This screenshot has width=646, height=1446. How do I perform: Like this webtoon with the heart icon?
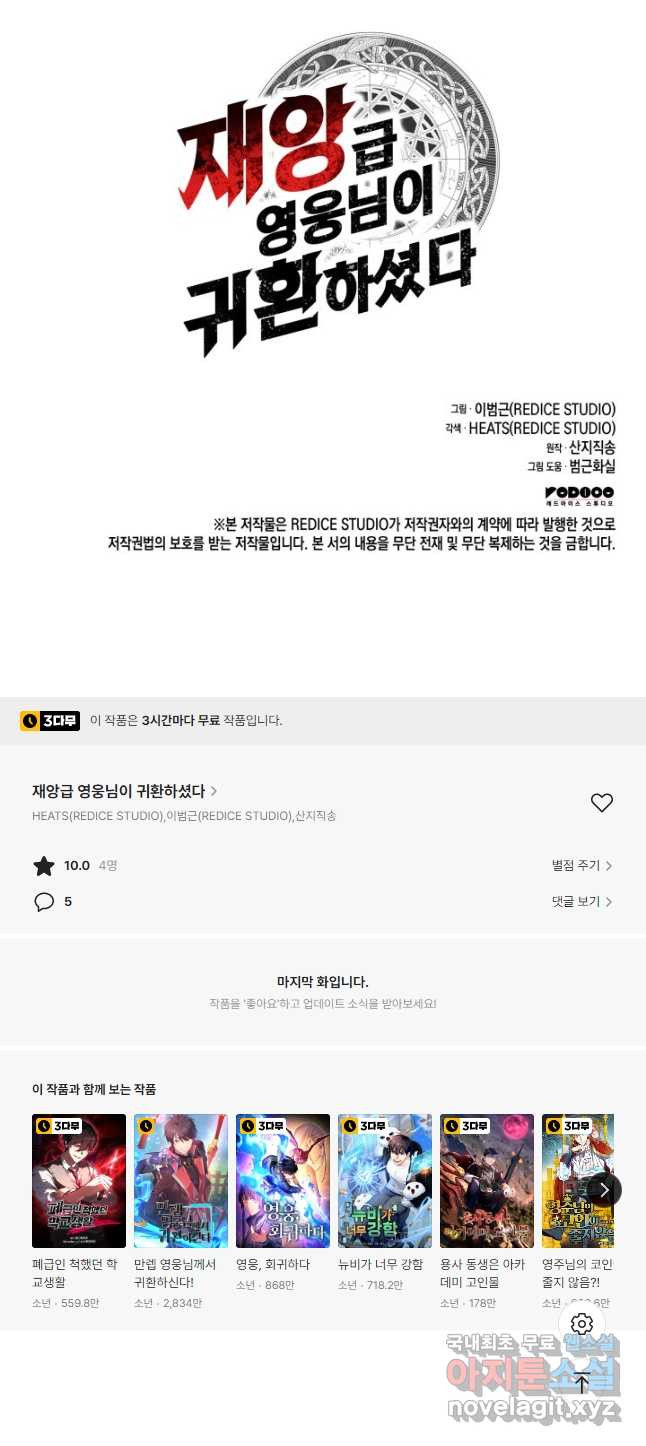point(601,802)
